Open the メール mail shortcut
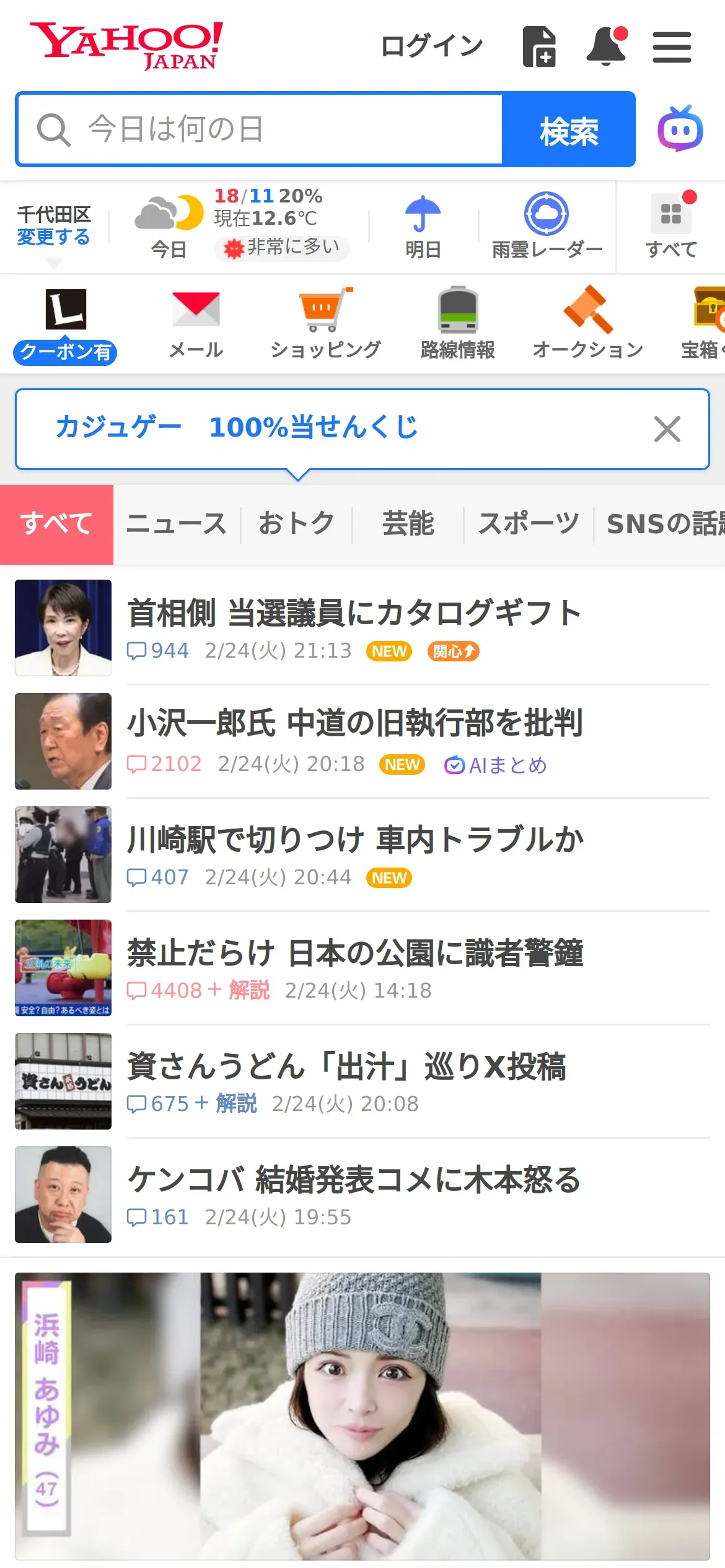725x1568 pixels. (196, 323)
